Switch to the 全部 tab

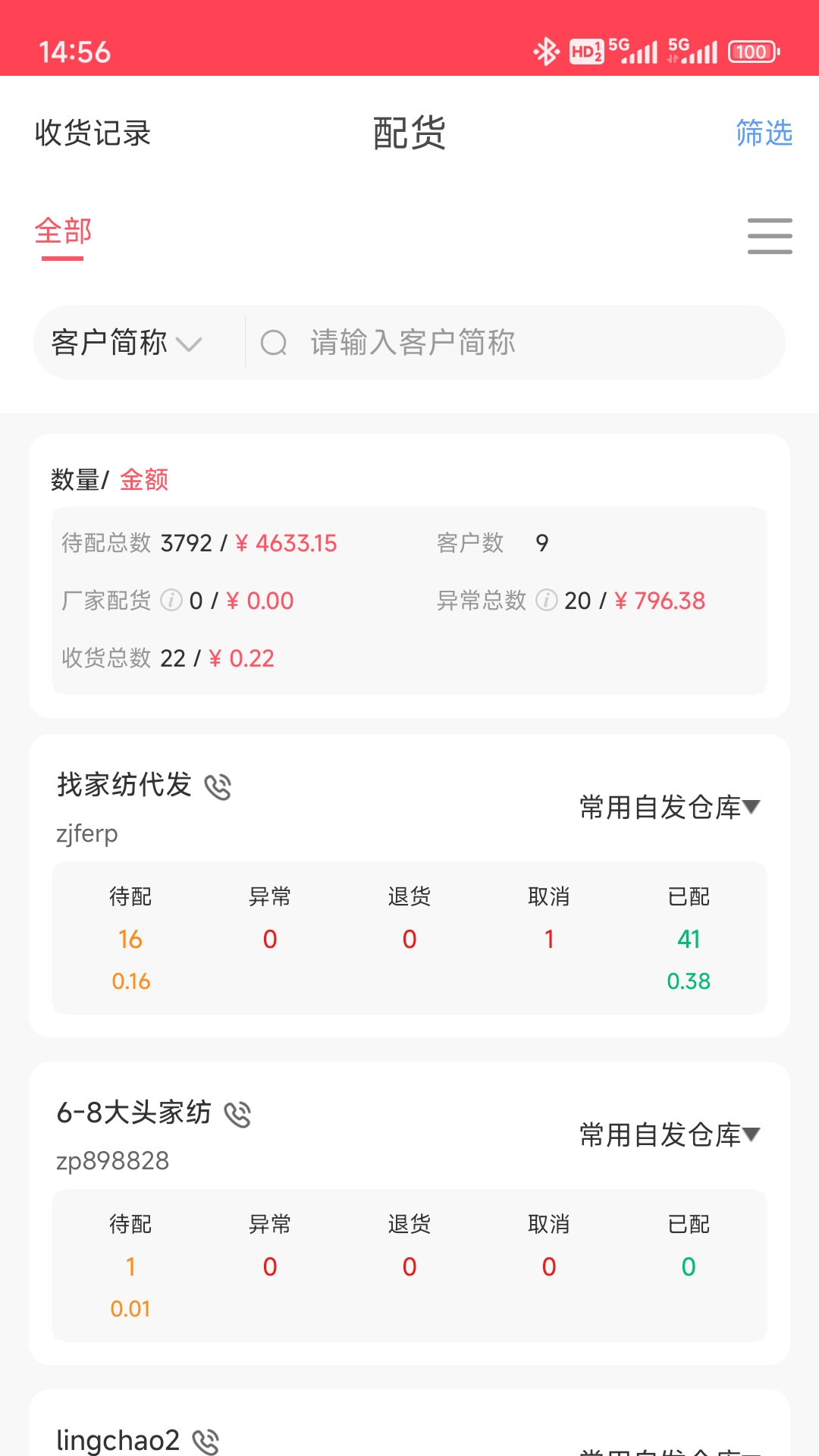(x=64, y=232)
